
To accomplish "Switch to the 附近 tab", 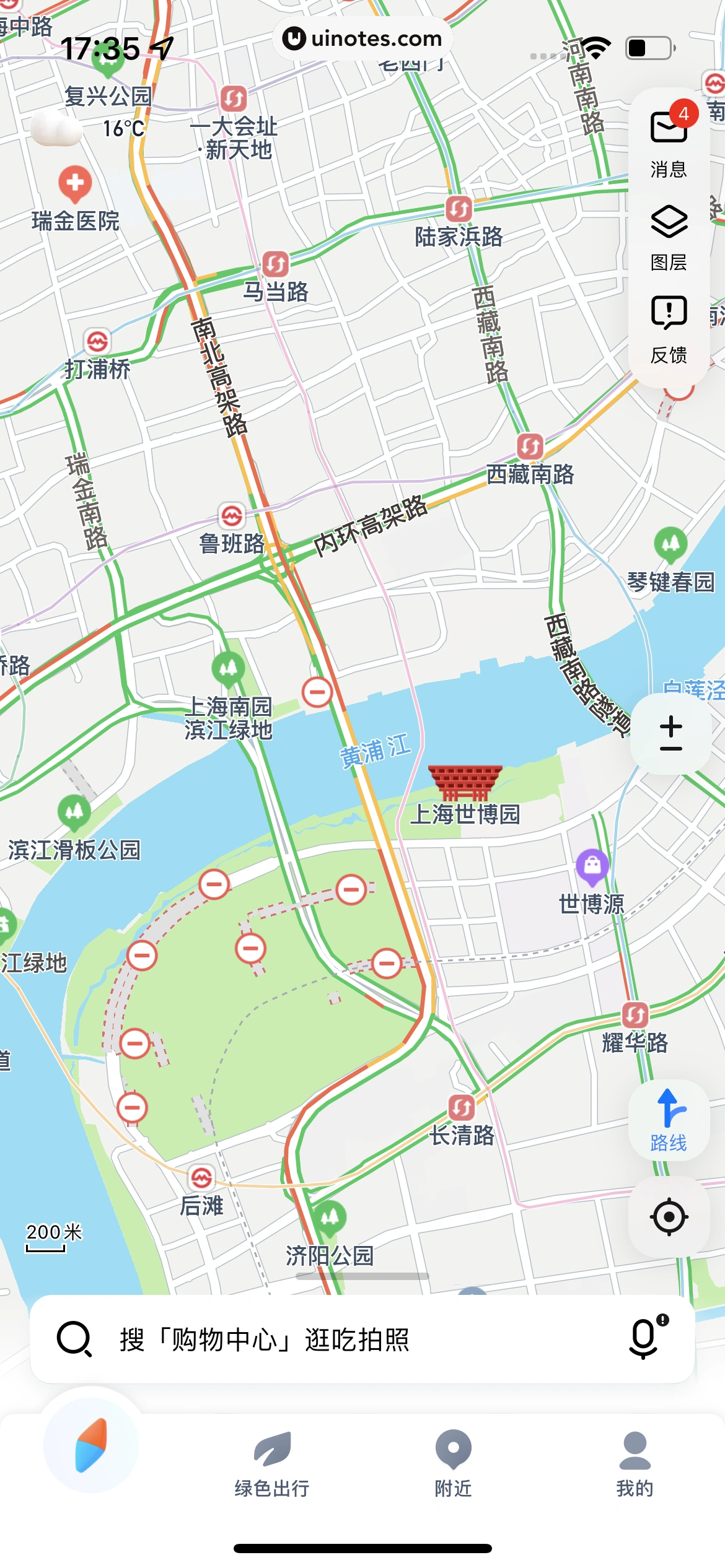I will [x=453, y=1463].
